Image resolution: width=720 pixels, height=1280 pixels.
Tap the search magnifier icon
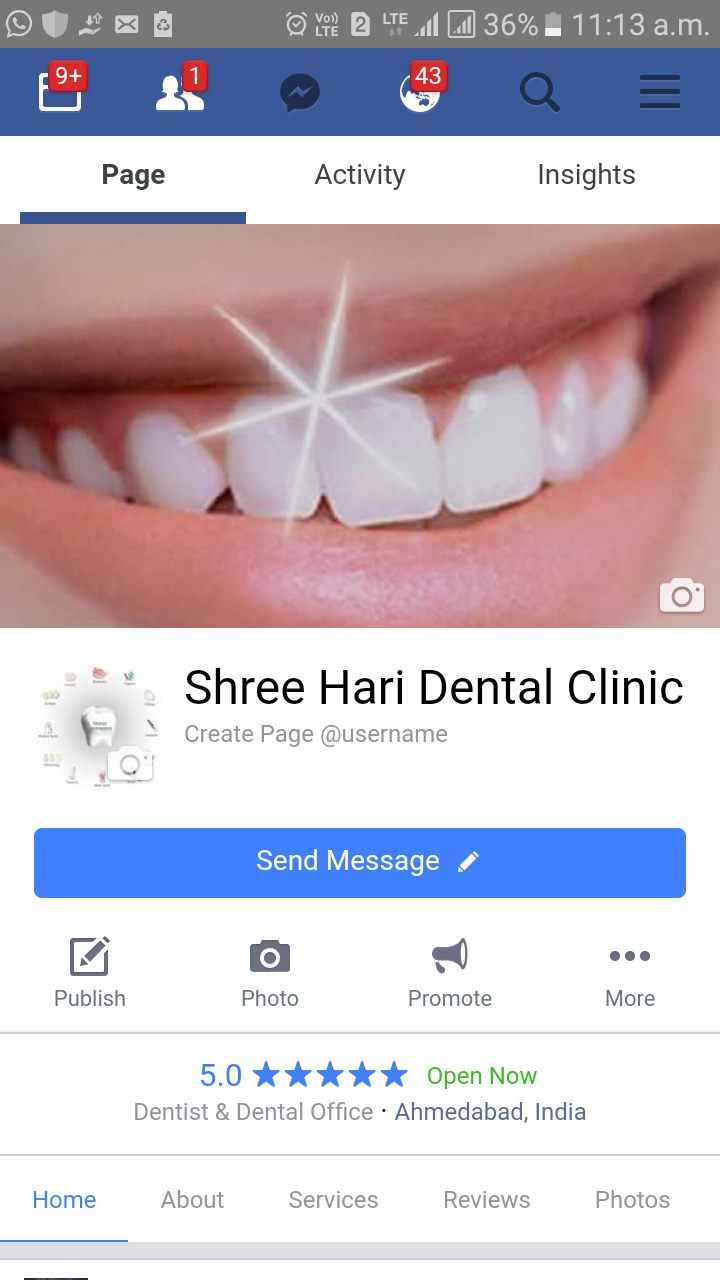(x=540, y=94)
